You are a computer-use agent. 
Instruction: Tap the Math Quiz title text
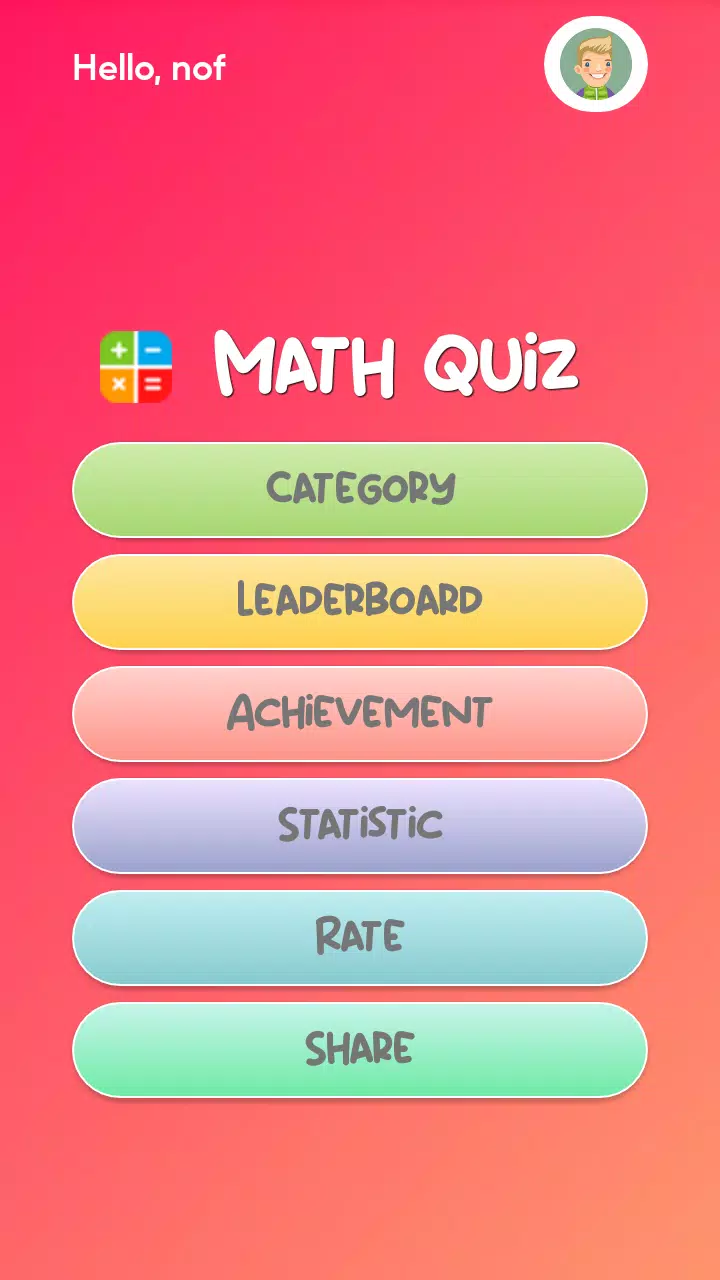[398, 366]
